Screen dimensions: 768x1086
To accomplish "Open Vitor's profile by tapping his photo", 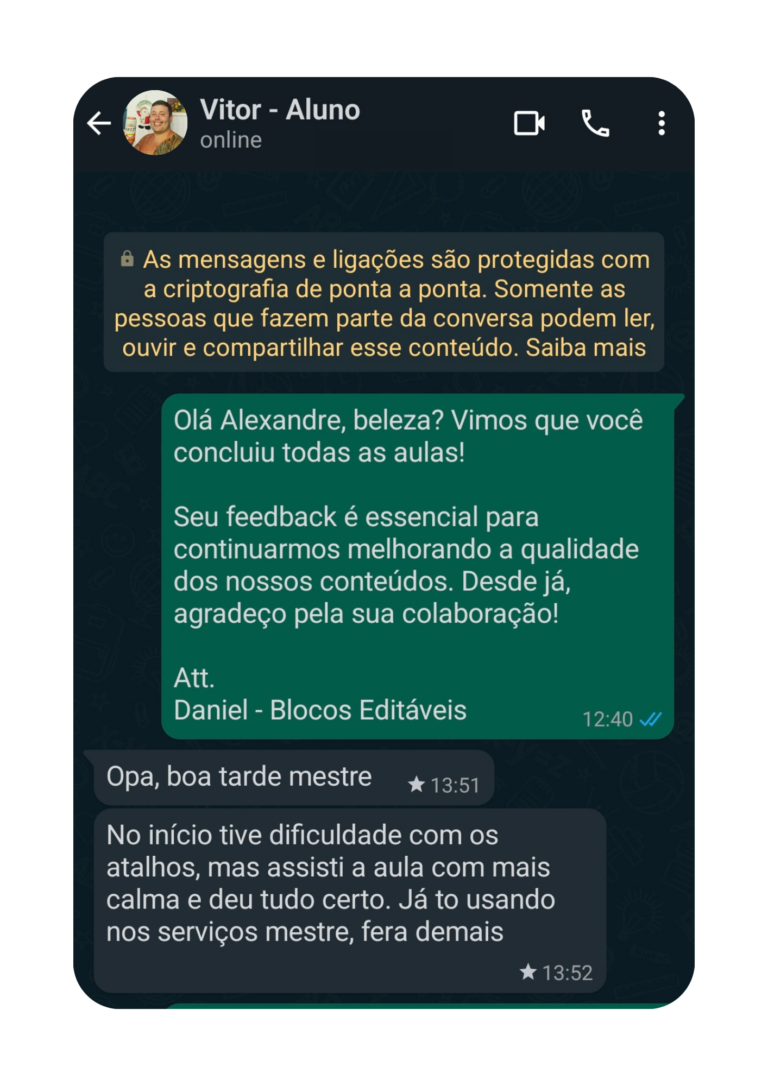I will point(156,124).
